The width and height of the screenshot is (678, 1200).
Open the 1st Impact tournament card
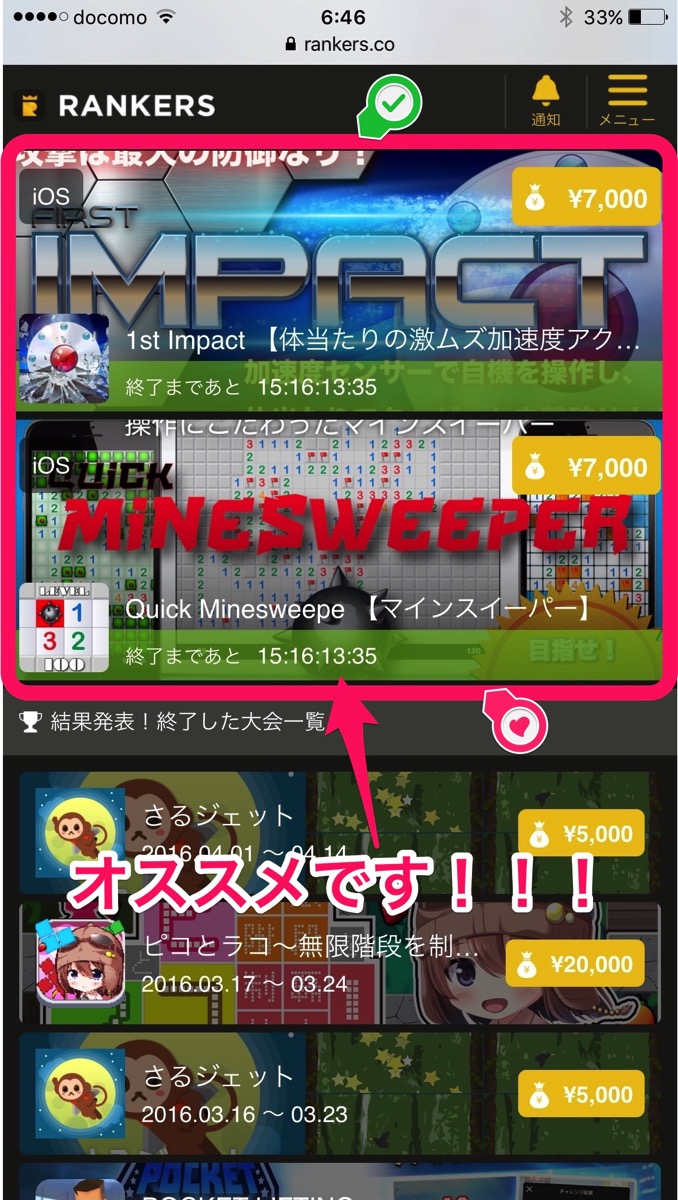click(x=339, y=279)
